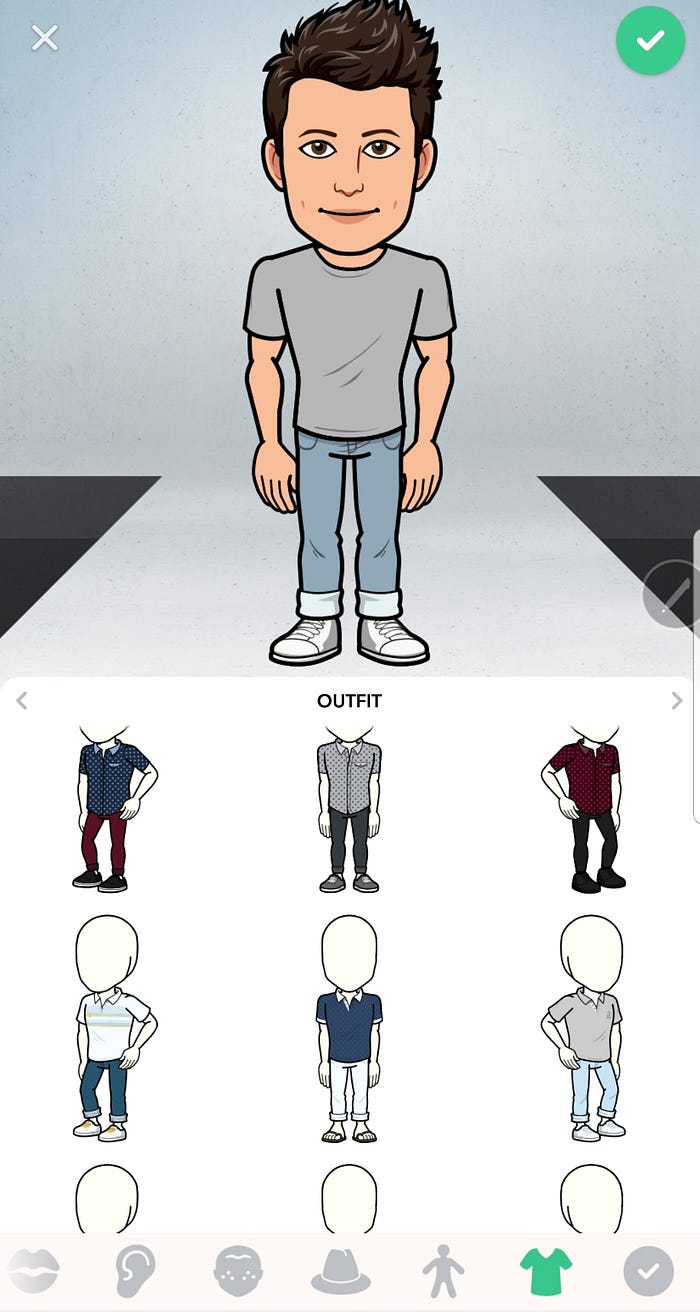Viewport: 700px width, 1312px height.
Task: Select the outfit t-shirt category
Action: 546,1271
